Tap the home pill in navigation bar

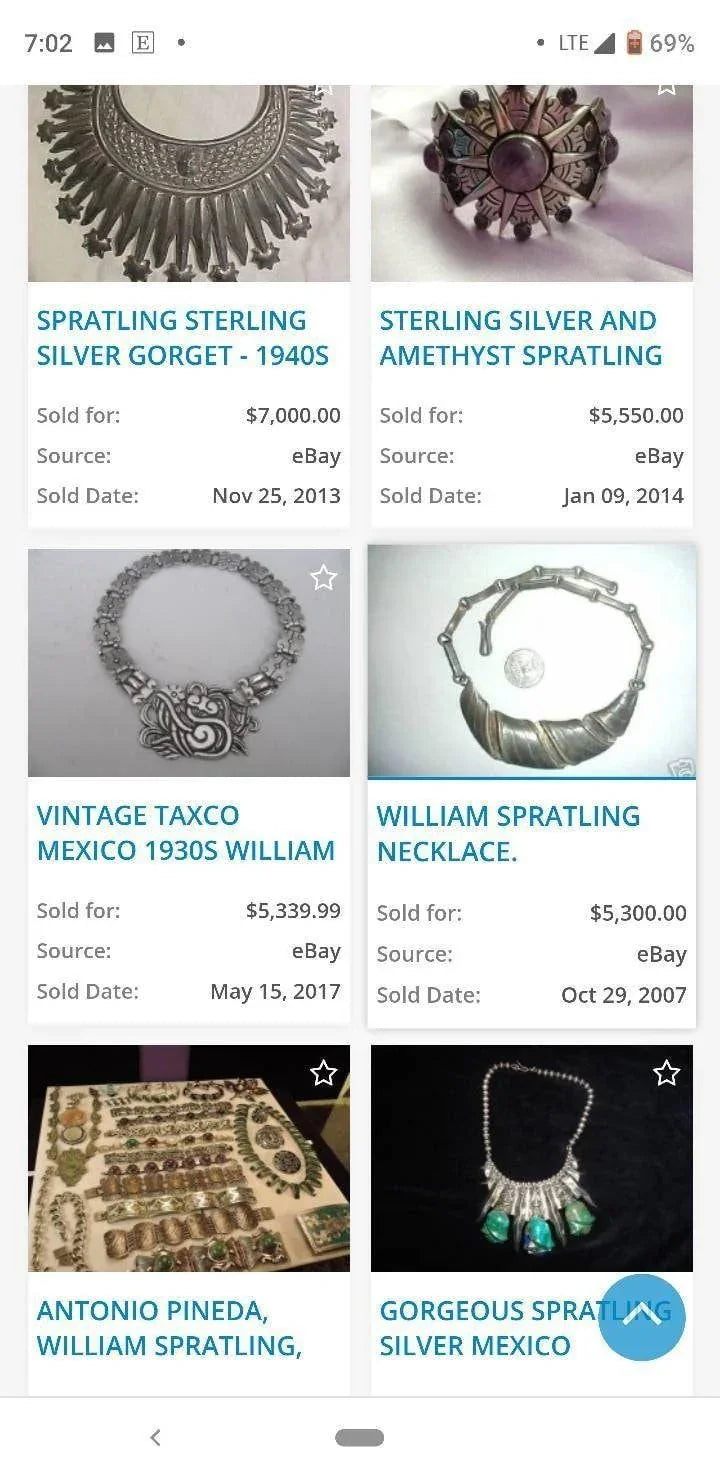360,1438
